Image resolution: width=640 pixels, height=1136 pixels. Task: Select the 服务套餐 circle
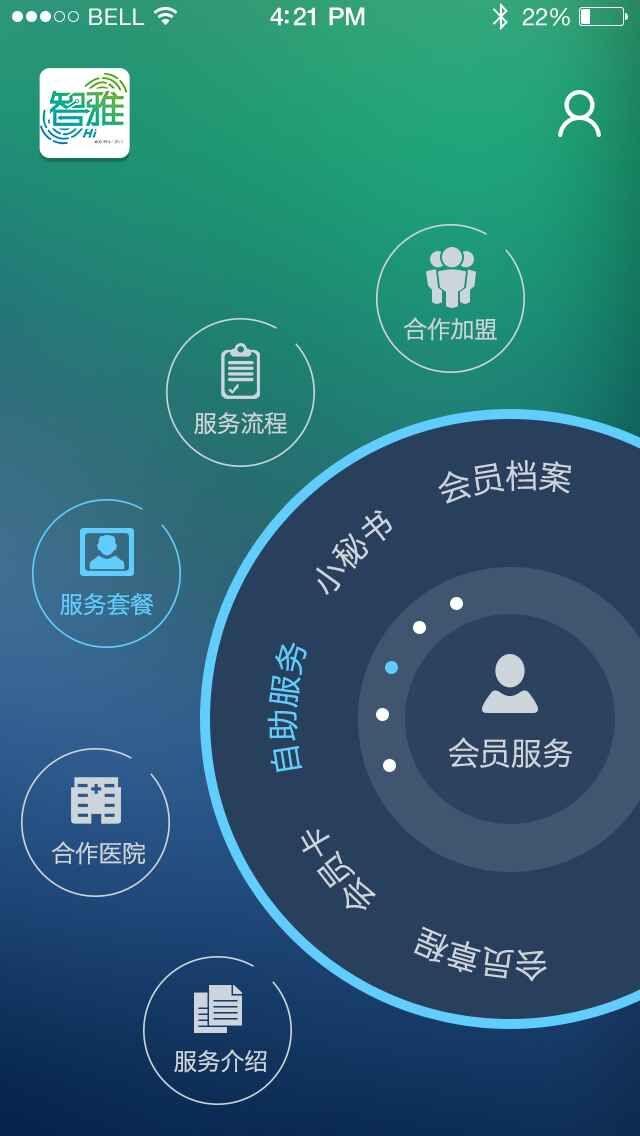point(106,573)
